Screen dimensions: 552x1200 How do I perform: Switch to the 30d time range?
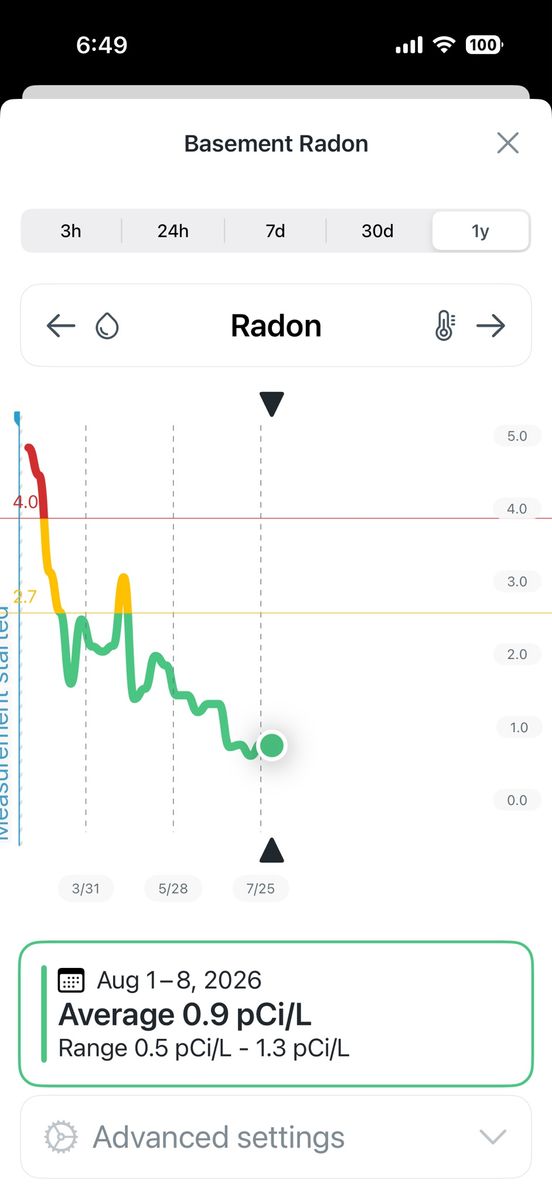pos(377,231)
